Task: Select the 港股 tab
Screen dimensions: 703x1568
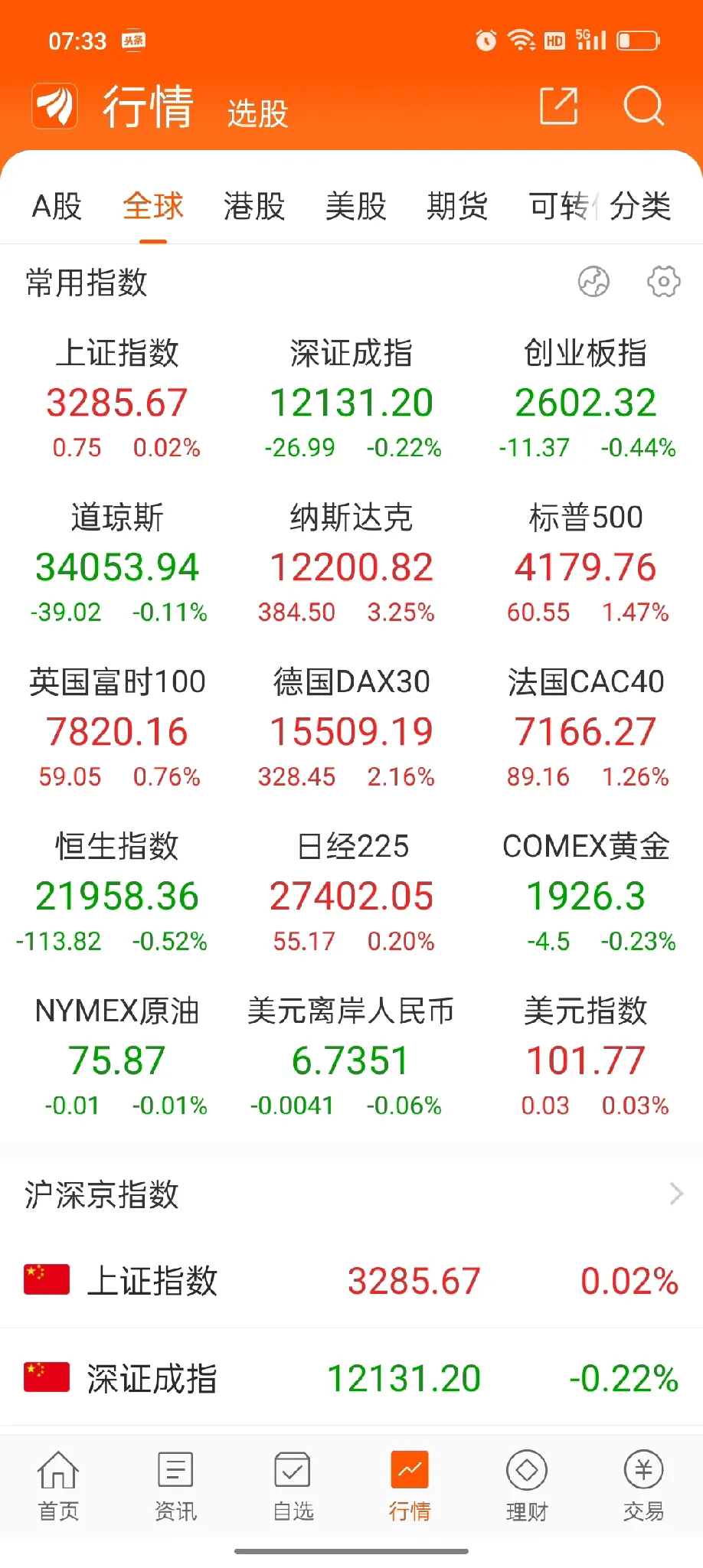Action: tap(254, 206)
